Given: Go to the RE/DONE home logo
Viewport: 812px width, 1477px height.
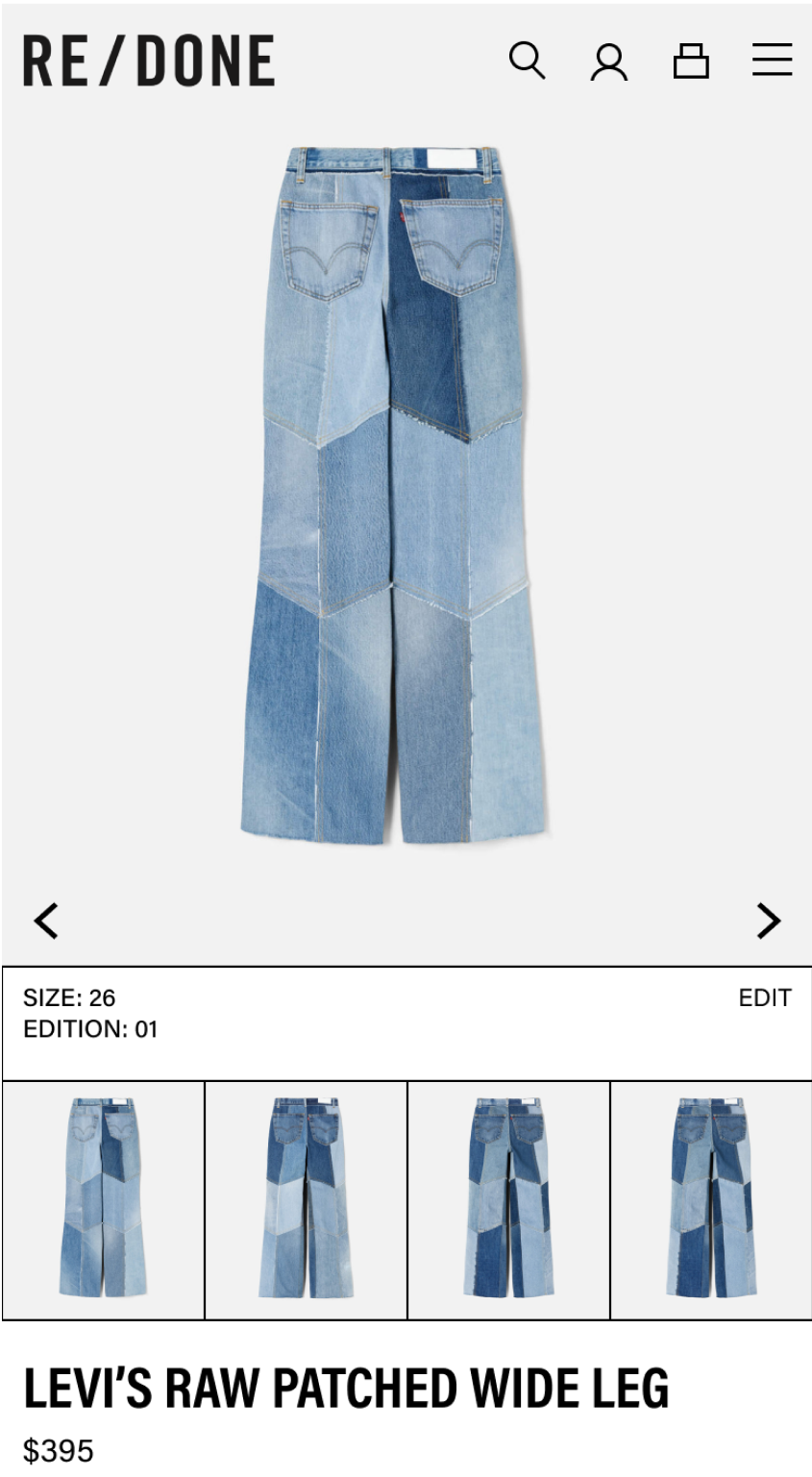Looking at the screenshot, I should click(149, 61).
